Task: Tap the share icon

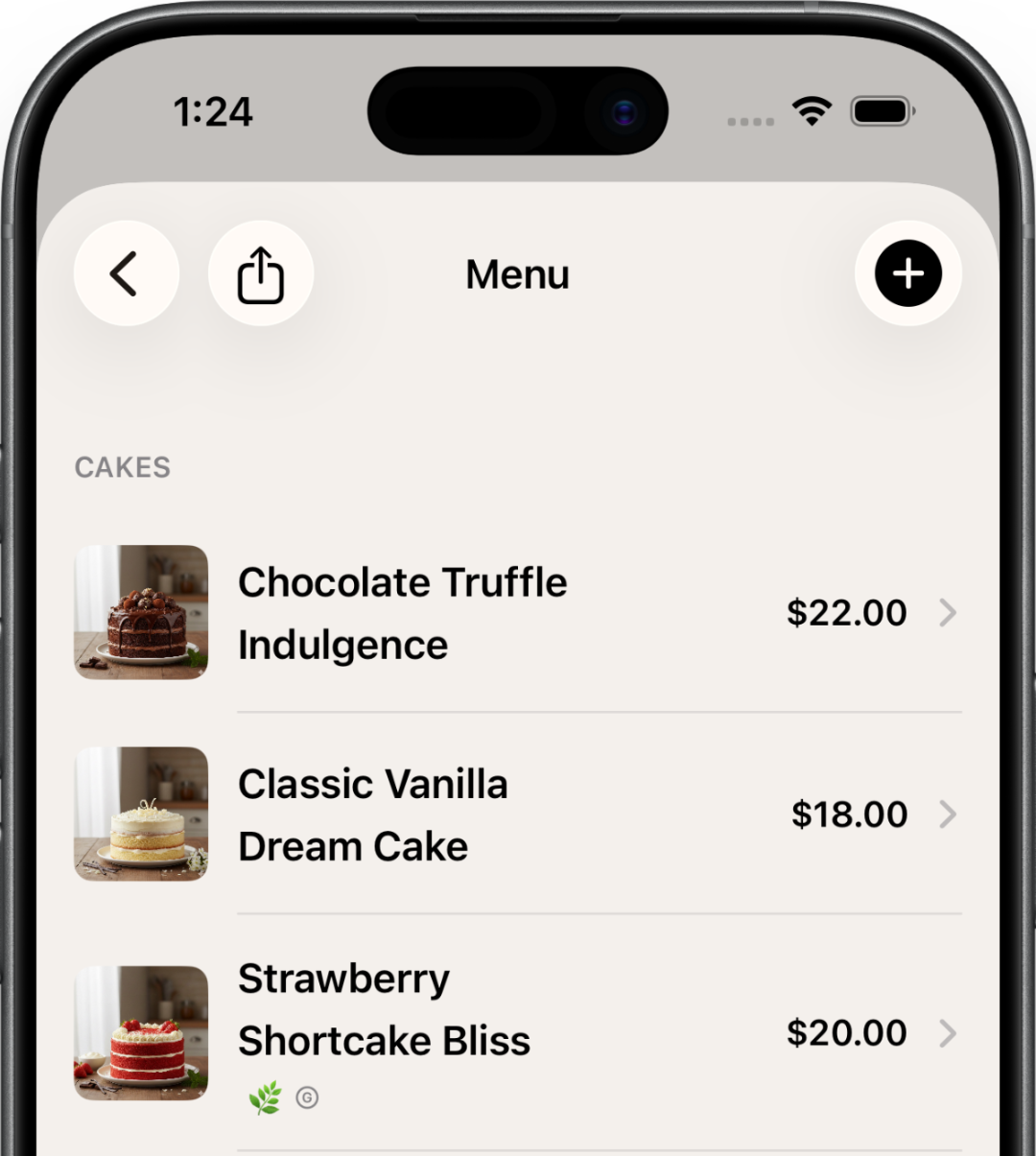Action: [260, 272]
